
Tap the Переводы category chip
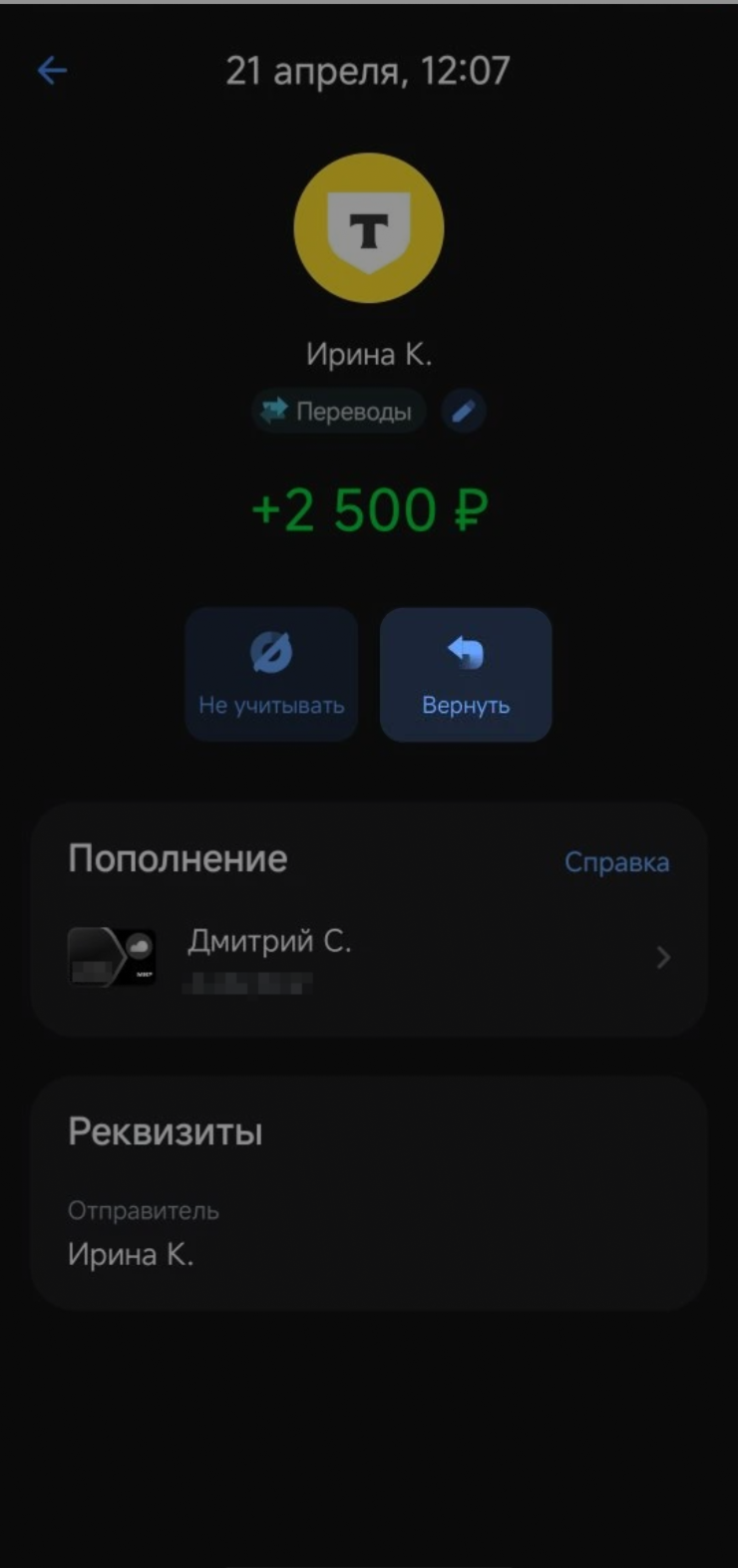pos(337,411)
